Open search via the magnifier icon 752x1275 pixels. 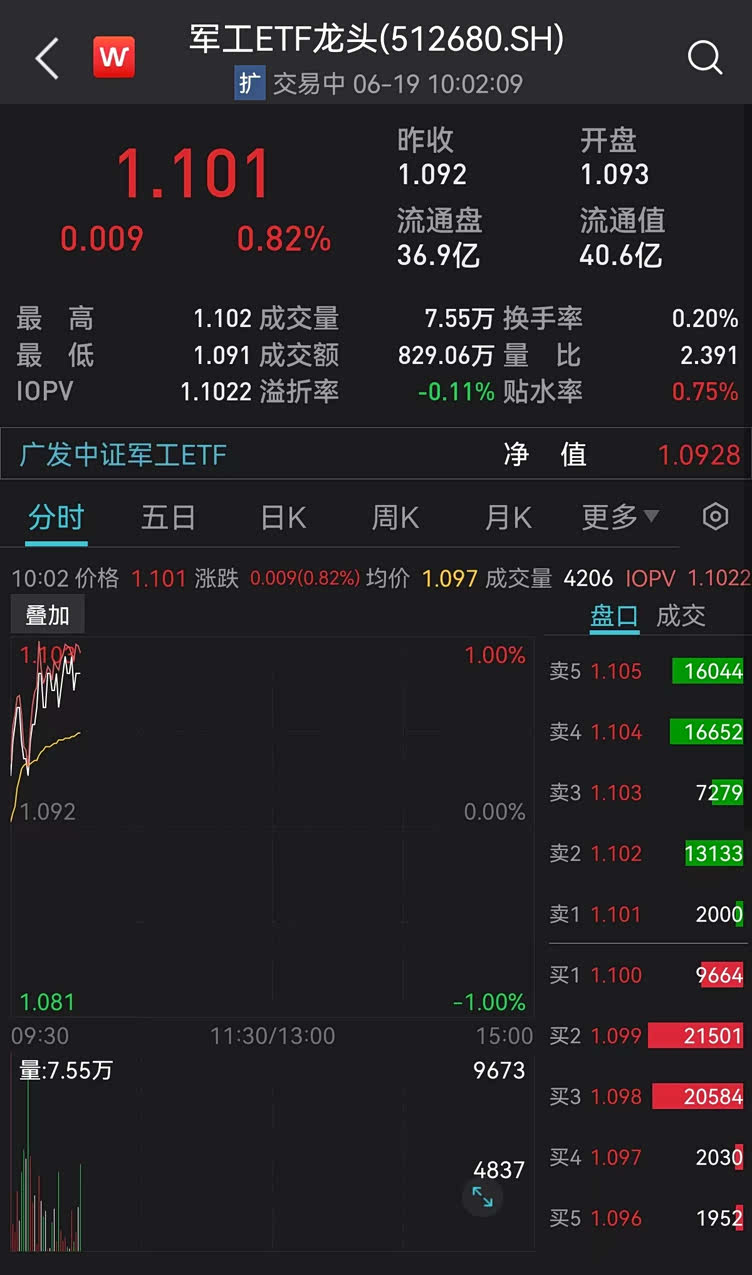(706, 58)
